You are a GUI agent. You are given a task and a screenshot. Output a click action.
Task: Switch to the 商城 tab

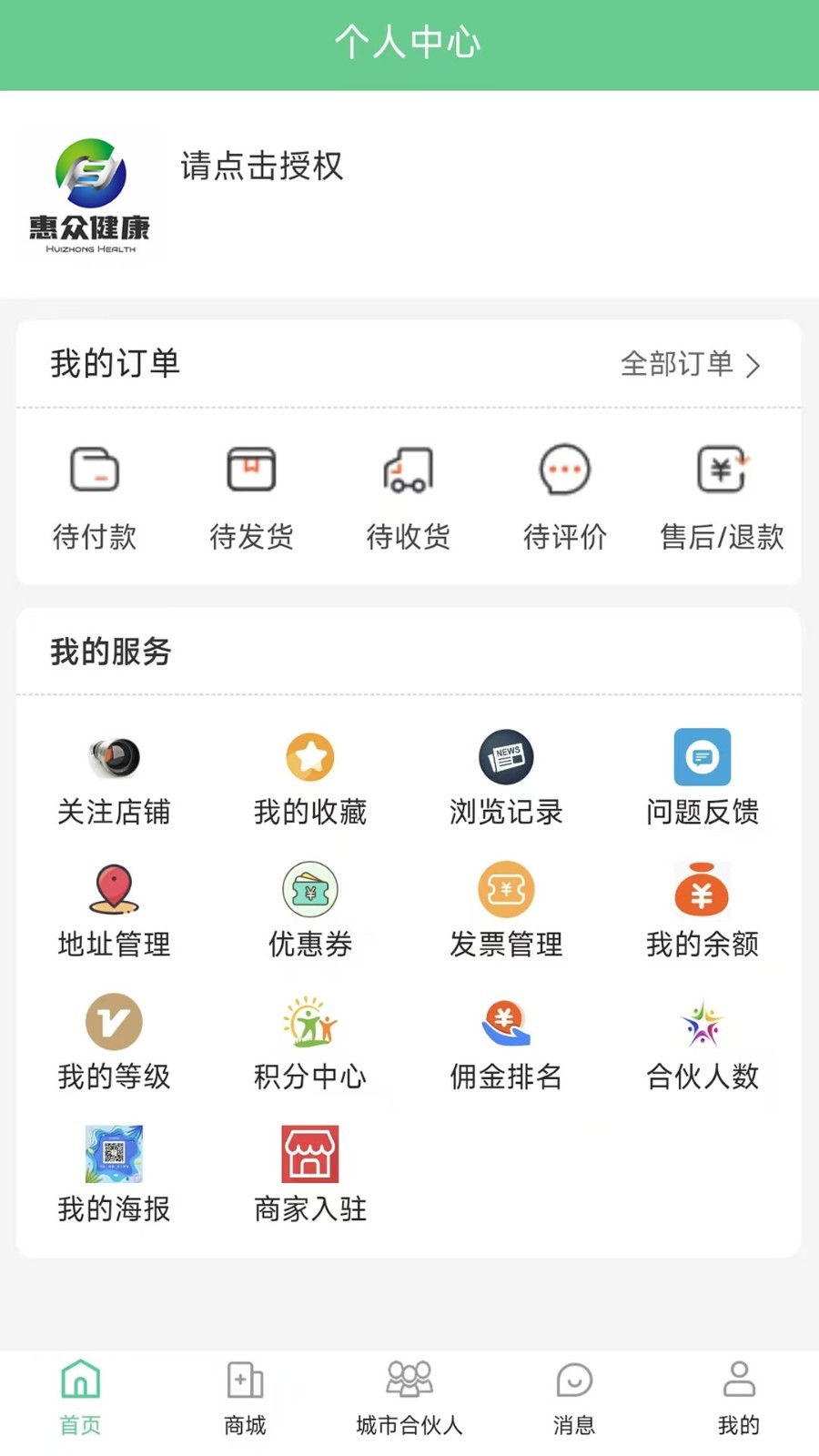[x=245, y=1398]
